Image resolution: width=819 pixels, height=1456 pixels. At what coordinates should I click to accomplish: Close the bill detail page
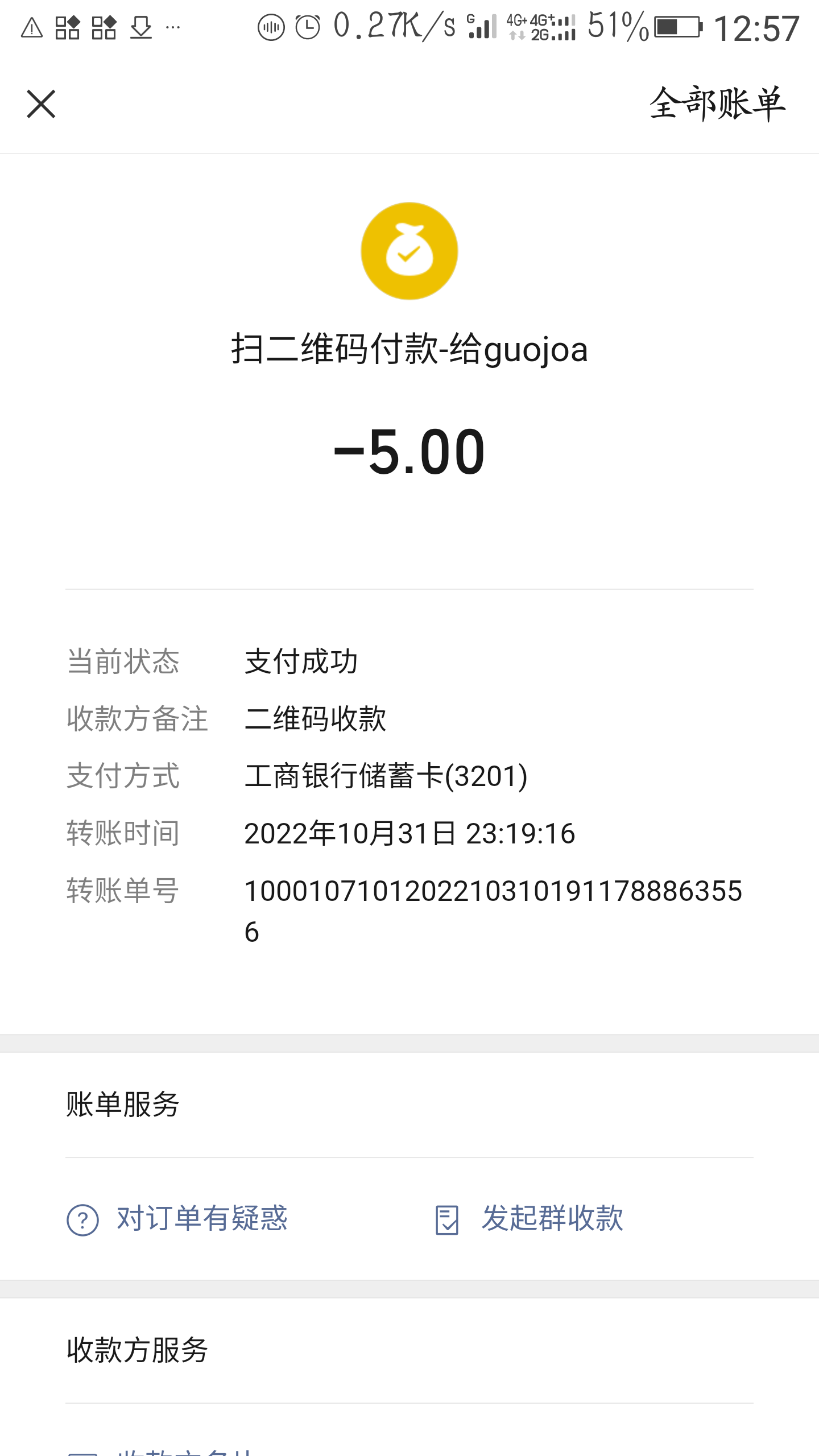[x=42, y=104]
